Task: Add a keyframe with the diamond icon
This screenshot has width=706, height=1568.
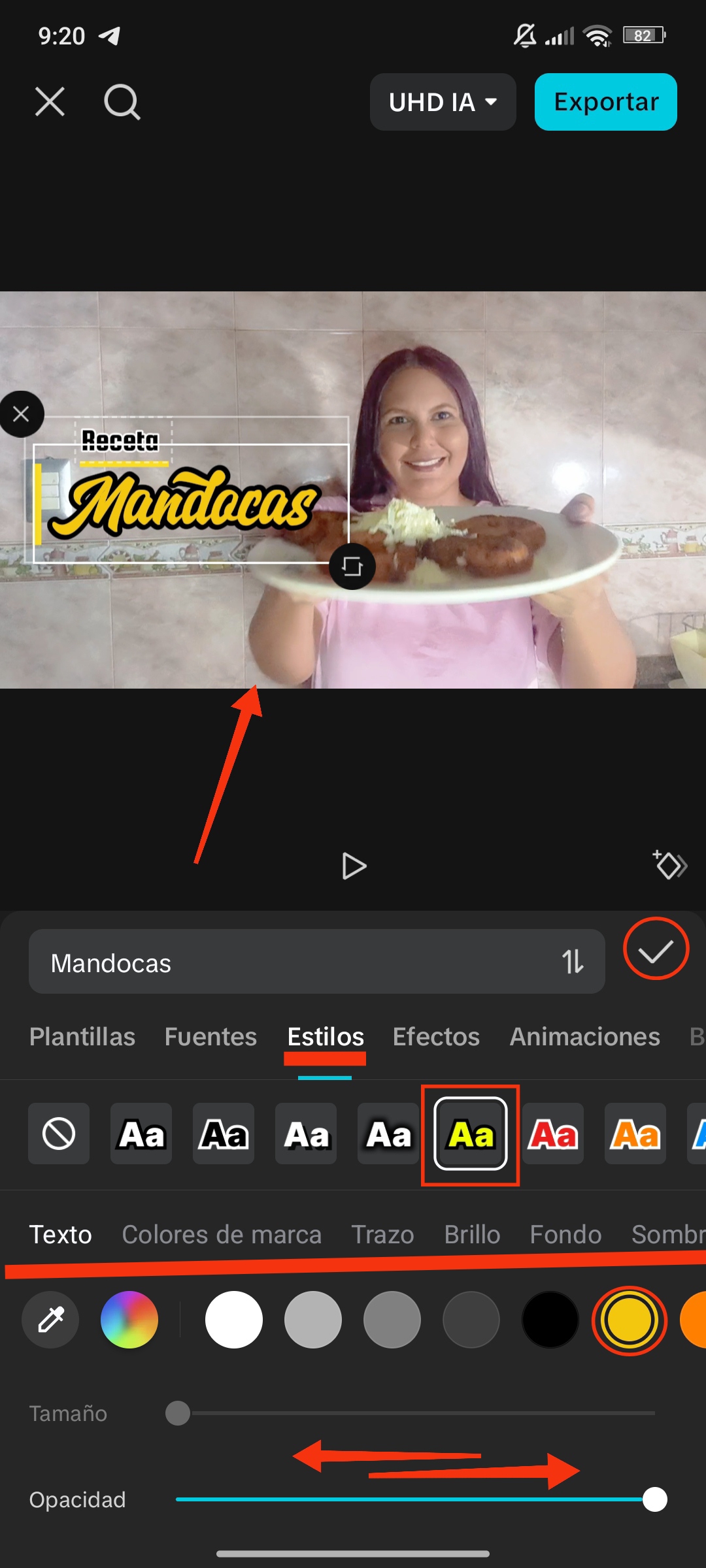Action: pyautogui.click(x=669, y=866)
